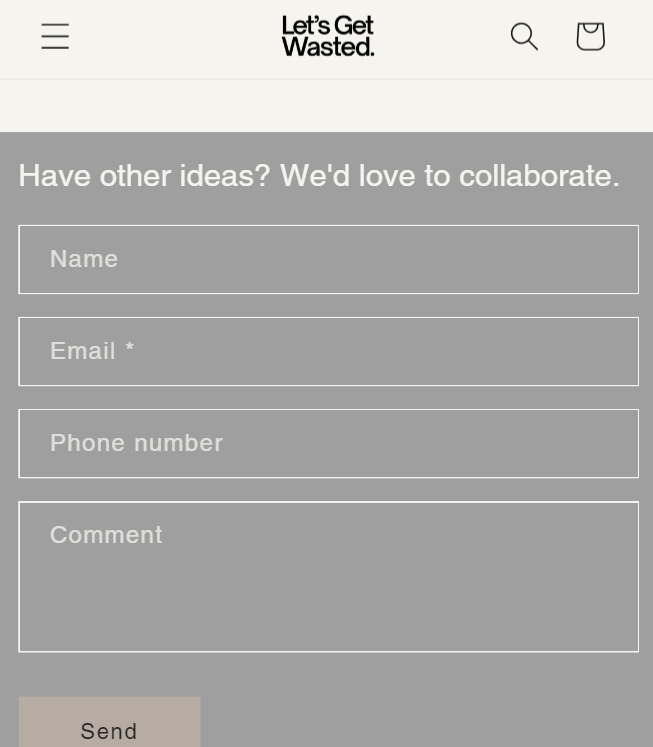Image resolution: width=653 pixels, height=747 pixels.
Task: Click into the Comment text box
Action: point(328,576)
